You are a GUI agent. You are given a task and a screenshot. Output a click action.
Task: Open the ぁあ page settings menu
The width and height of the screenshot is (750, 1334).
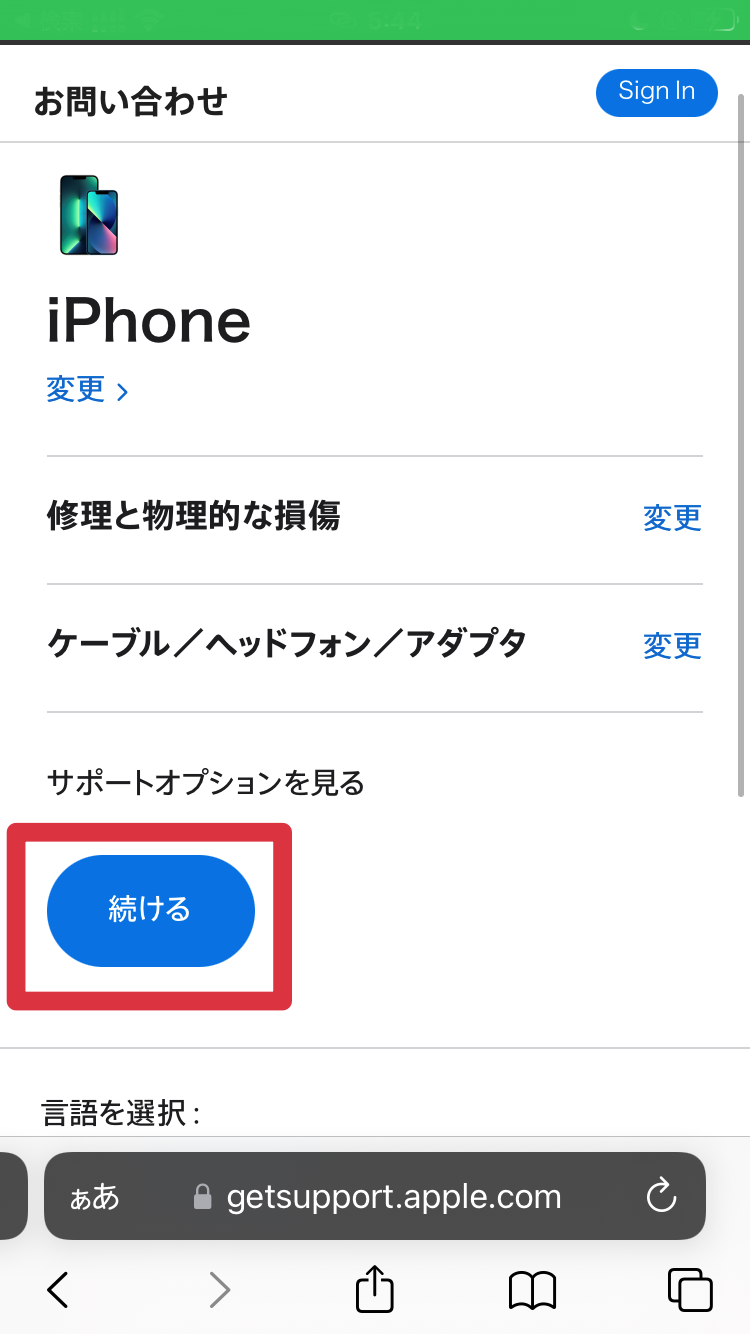(94, 1197)
